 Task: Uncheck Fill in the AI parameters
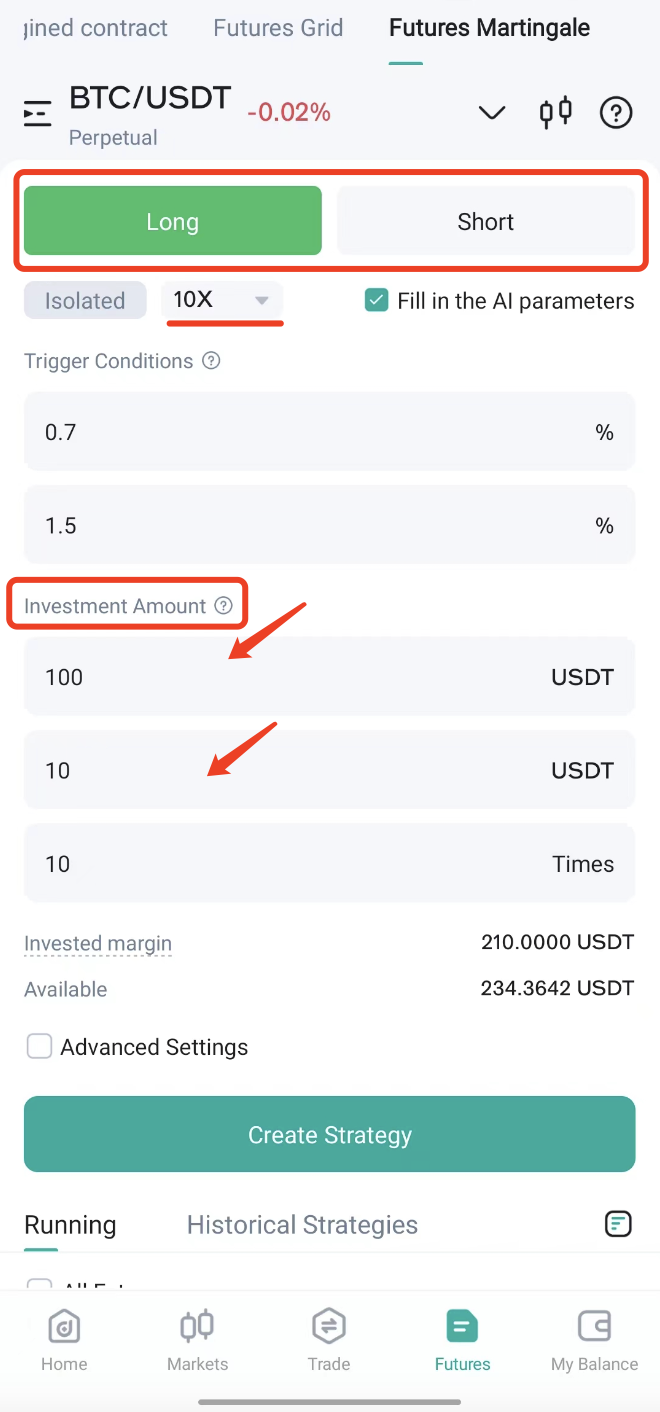tap(377, 301)
